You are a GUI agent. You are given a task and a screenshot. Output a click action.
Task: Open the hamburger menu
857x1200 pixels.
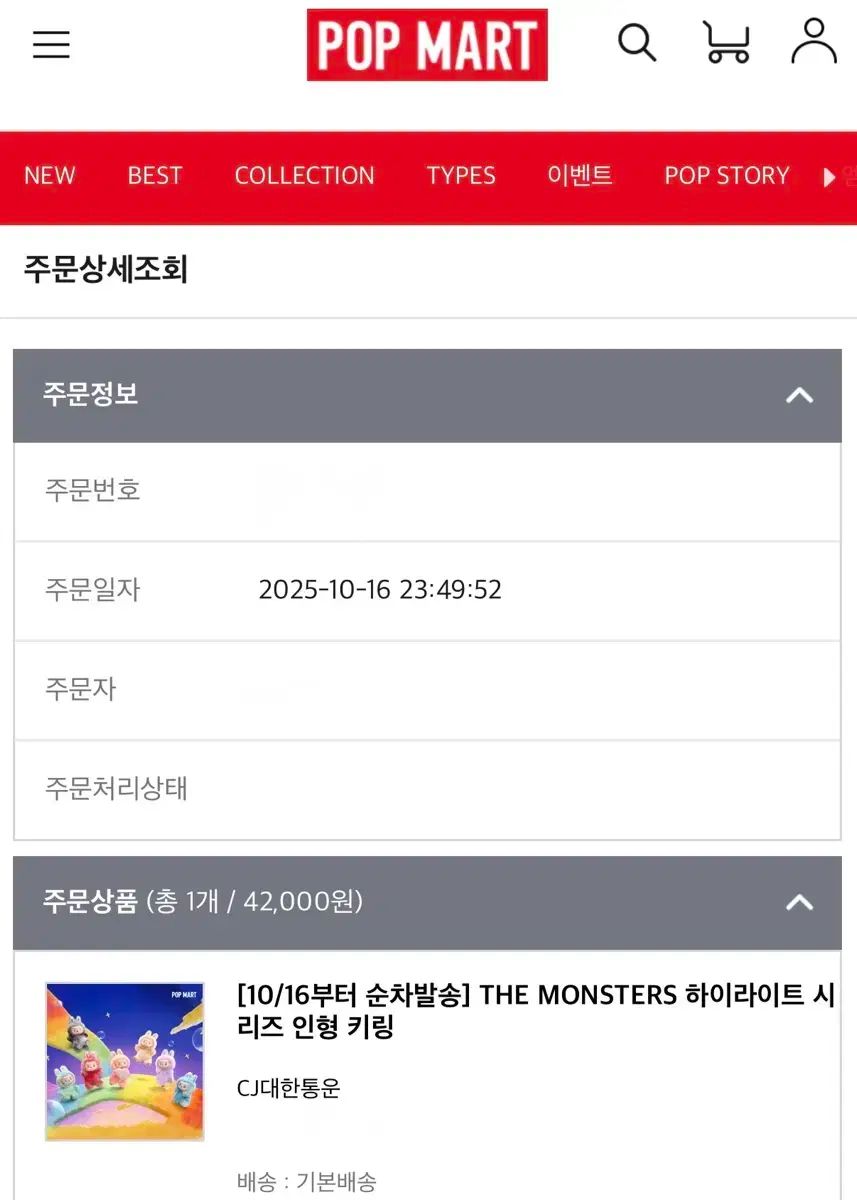[x=51, y=44]
